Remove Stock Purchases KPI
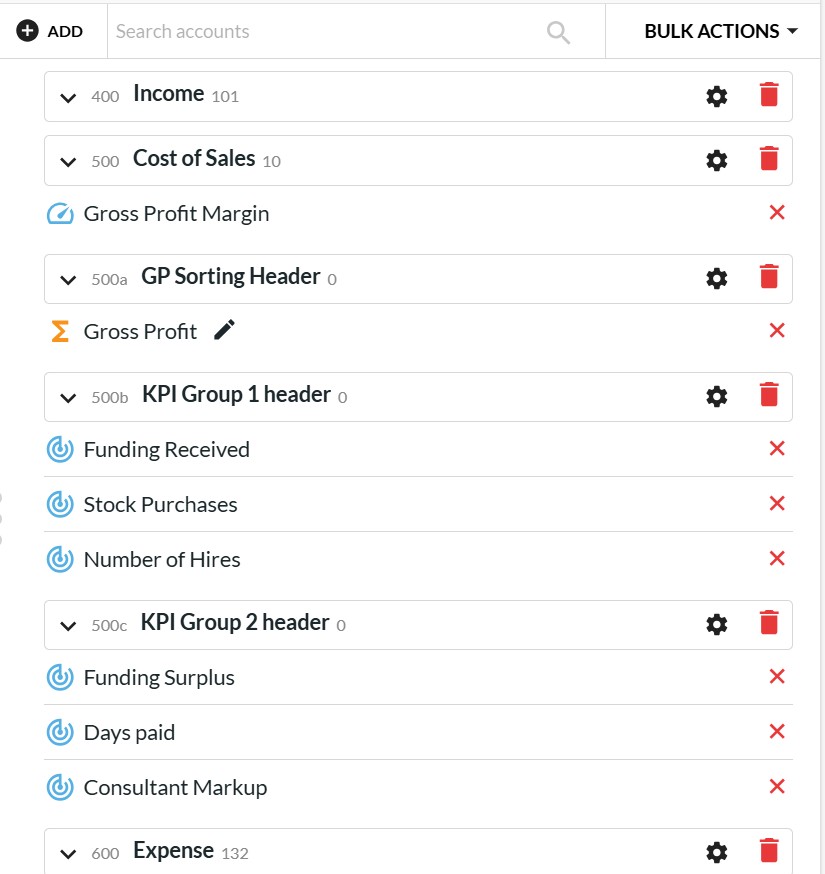Screen dimensions: 825x874 click(777, 503)
